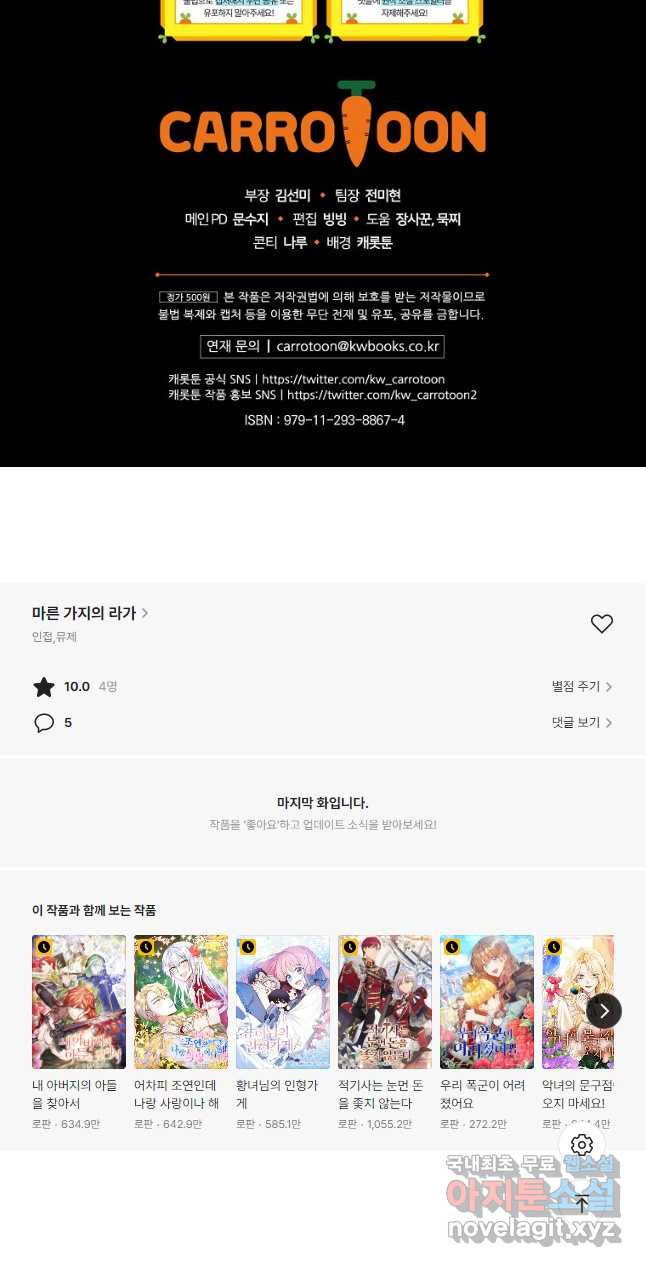Image resolution: width=646 pixels, height=1267 pixels.
Task: Open the recommended title 적기사는 눈먼 돈을 좇지 않는다
Action: [x=385, y=1002]
